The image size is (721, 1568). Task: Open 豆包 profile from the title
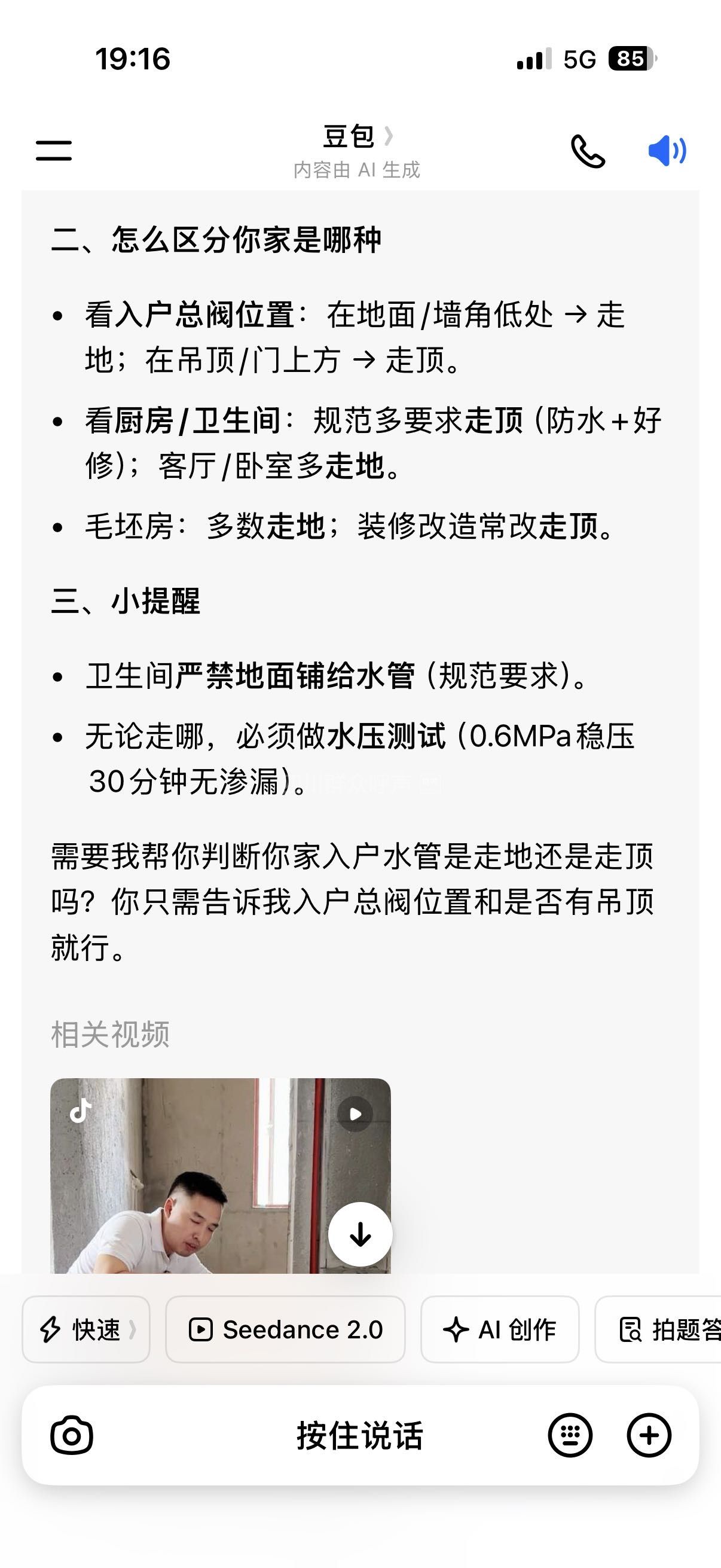pyautogui.click(x=356, y=136)
